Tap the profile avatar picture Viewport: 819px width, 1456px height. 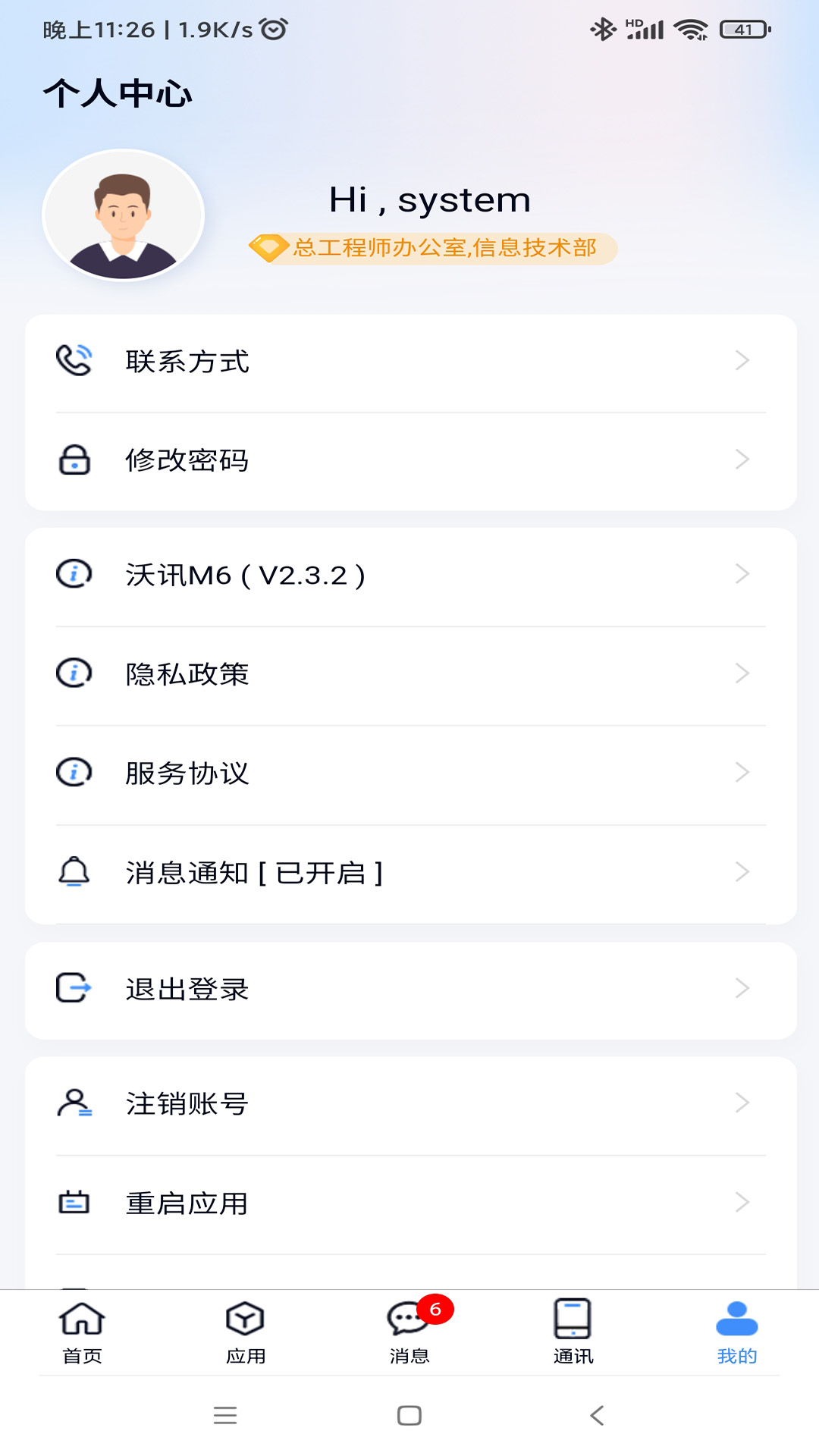pos(124,215)
